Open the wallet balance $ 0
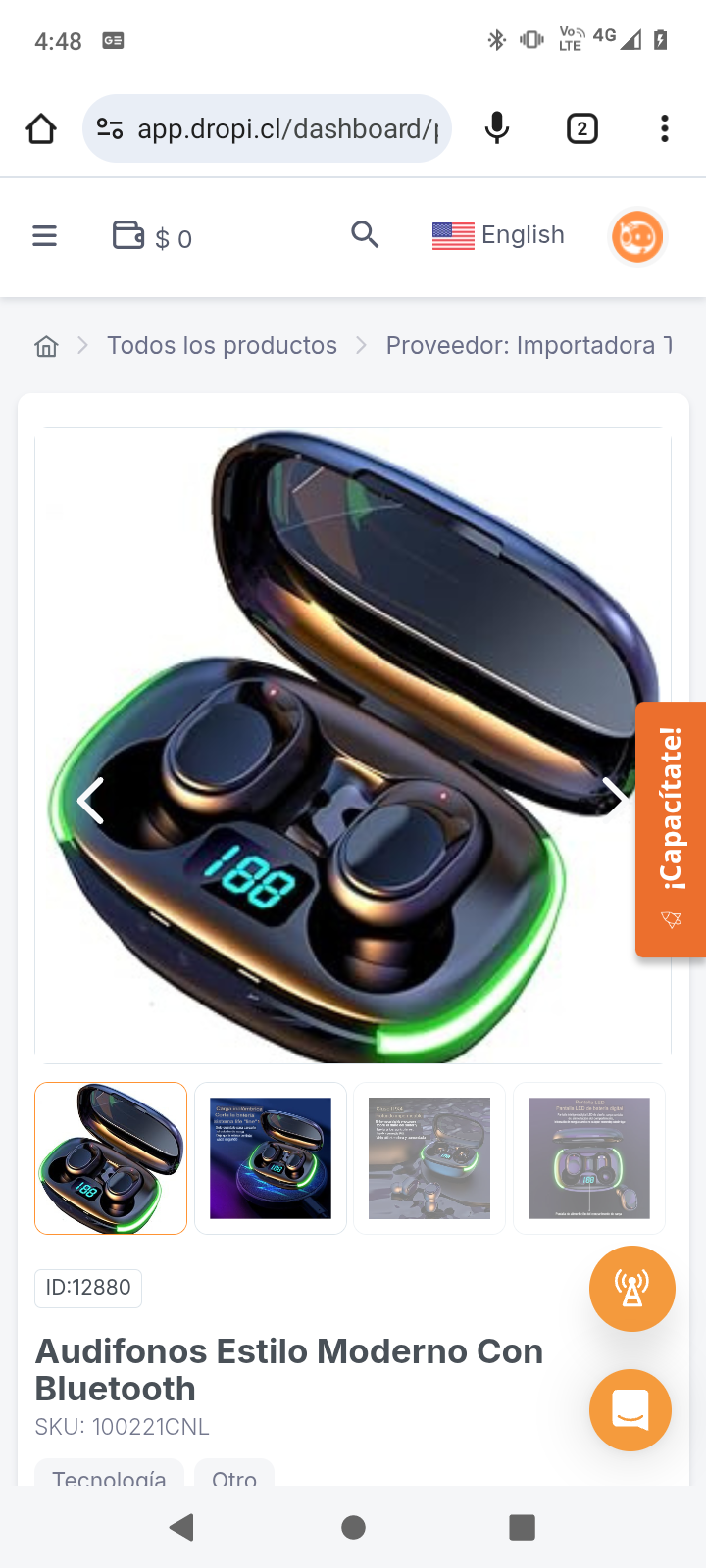The height and width of the screenshot is (1568, 706). (152, 237)
